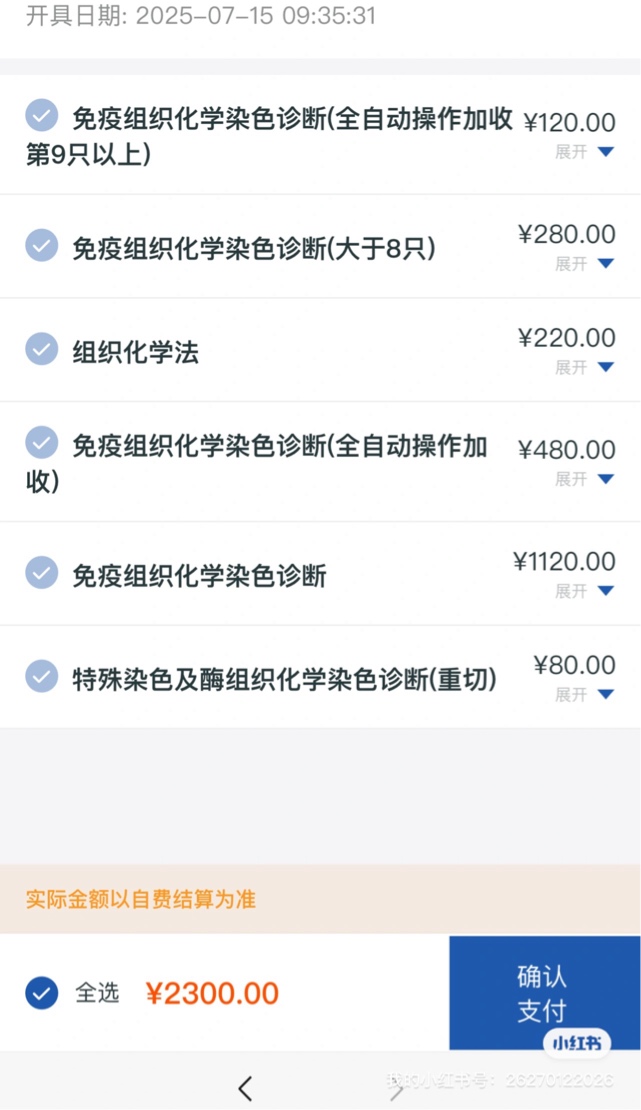Expand the ¥1120.00 免疫组织化学染色诊断 item
The image size is (641, 1110).
tap(584, 590)
